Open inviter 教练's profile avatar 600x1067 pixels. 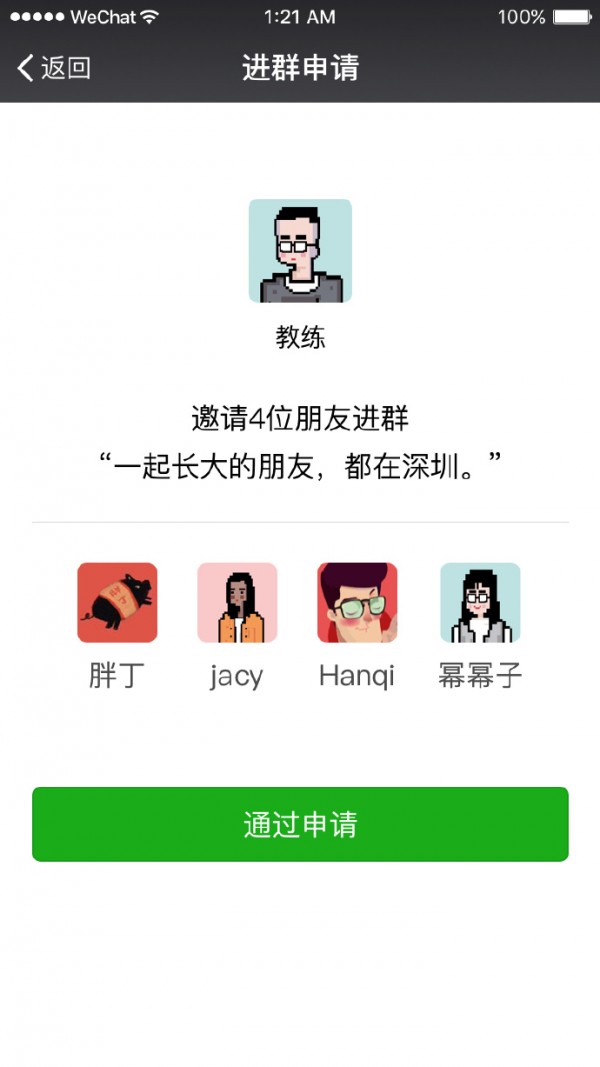[300, 250]
